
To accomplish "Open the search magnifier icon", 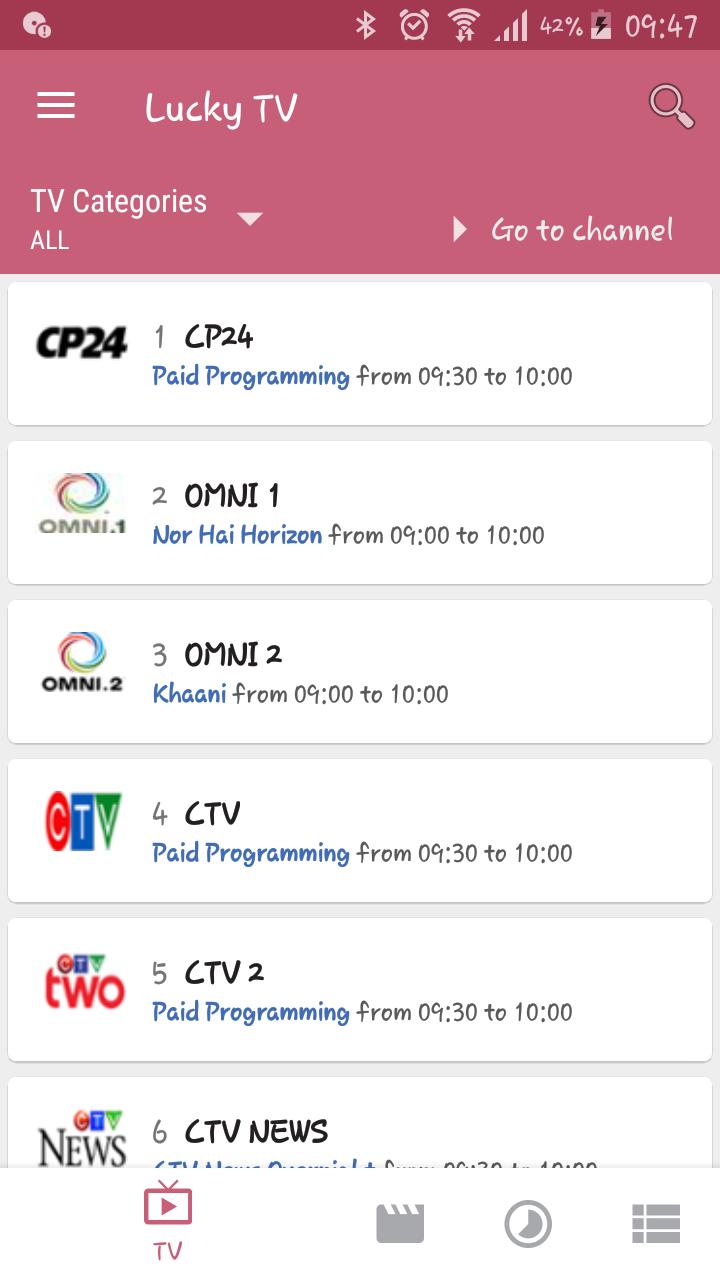I will point(671,106).
